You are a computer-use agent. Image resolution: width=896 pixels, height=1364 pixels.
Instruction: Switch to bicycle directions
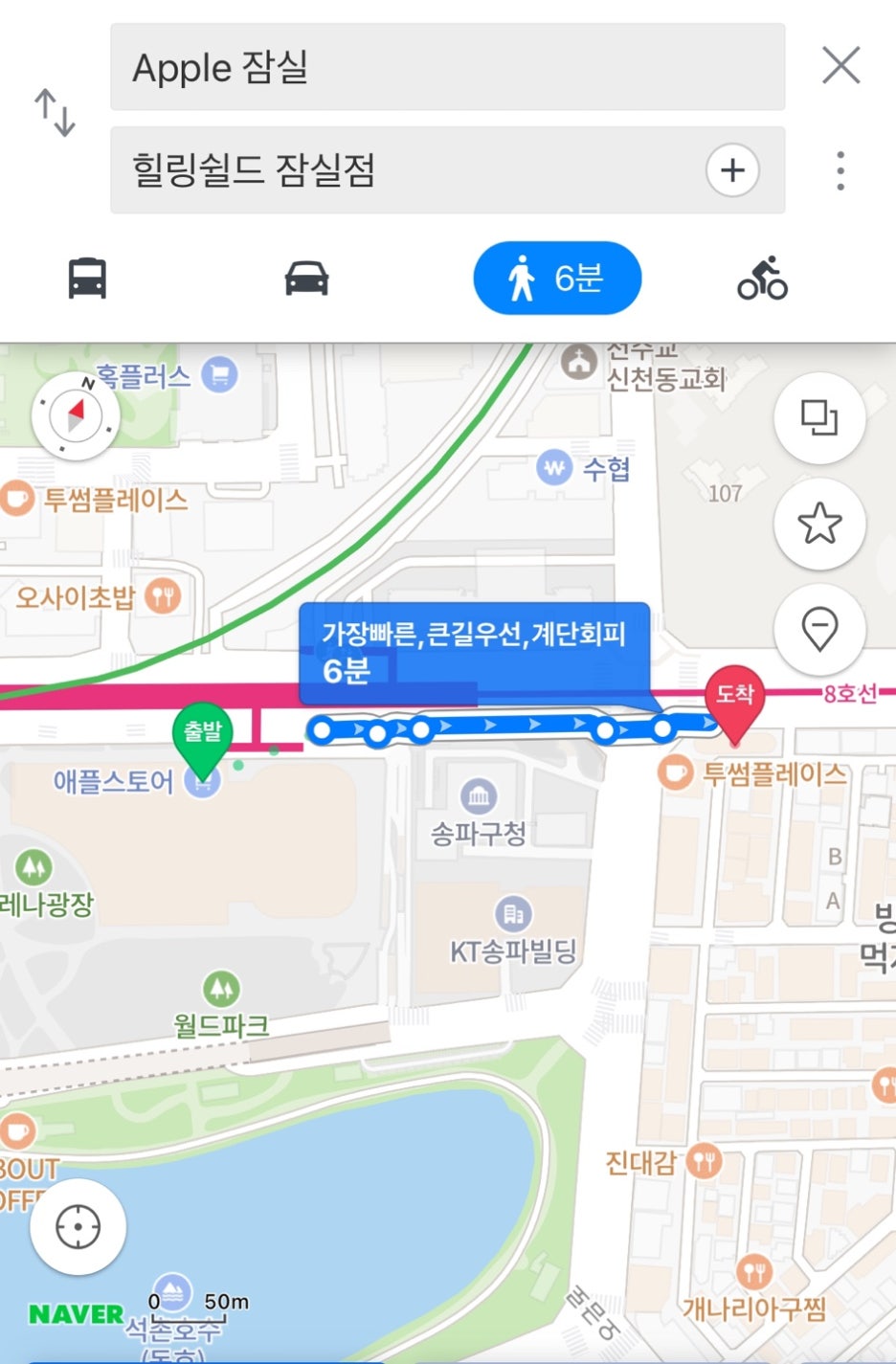tap(762, 279)
